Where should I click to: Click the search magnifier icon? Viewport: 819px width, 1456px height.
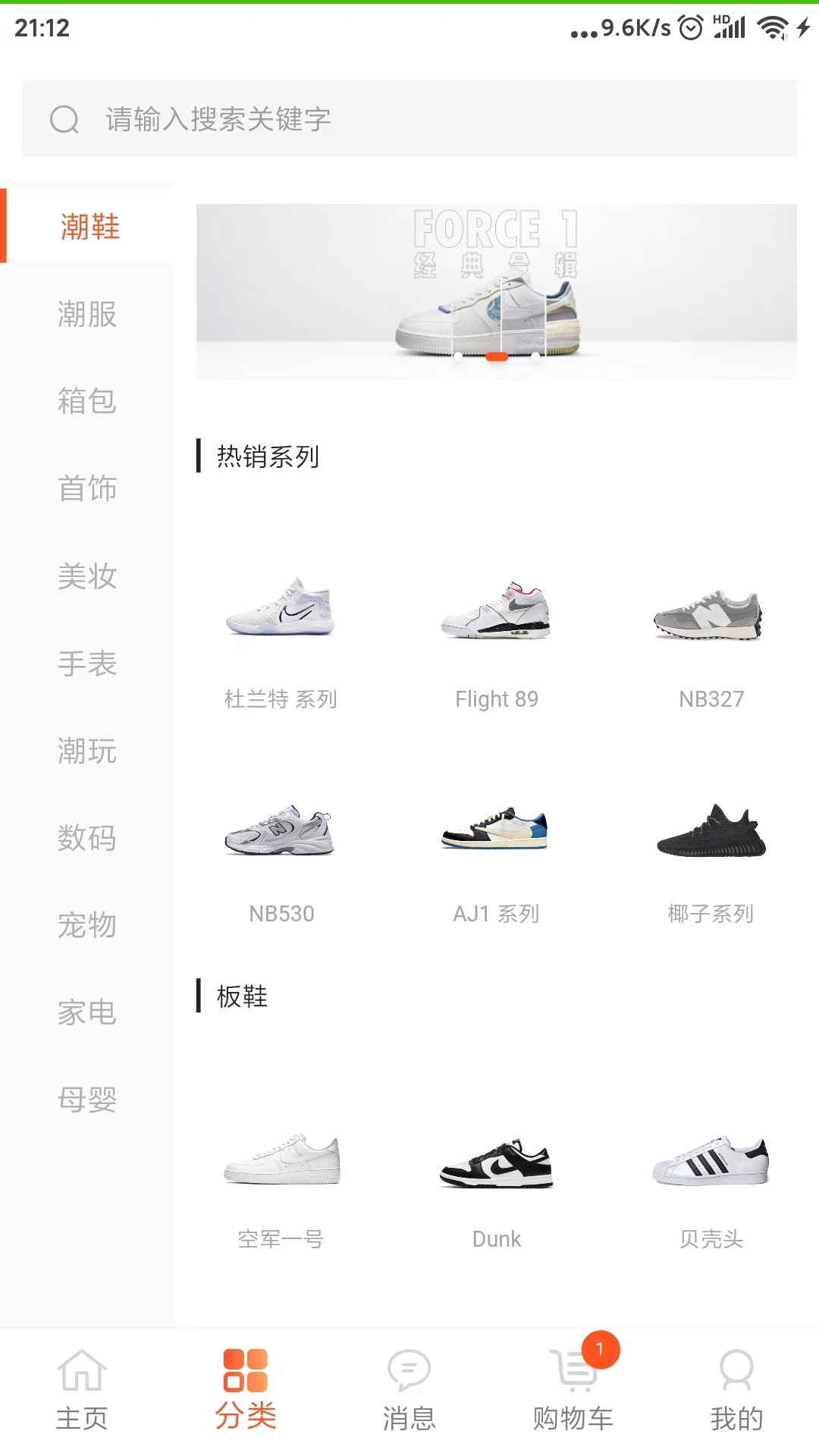tap(64, 119)
